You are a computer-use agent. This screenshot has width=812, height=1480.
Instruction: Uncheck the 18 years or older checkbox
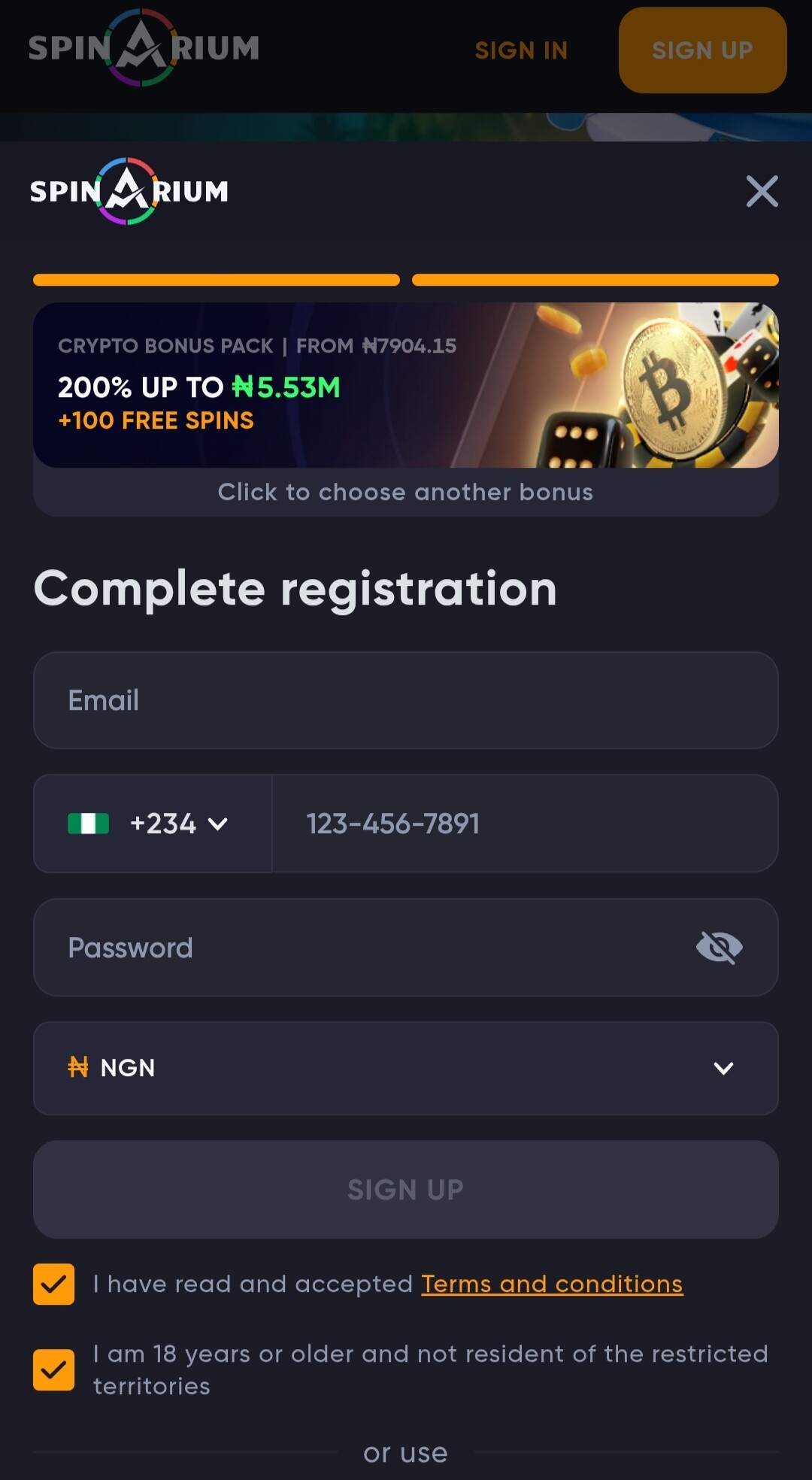[x=54, y=1369]
